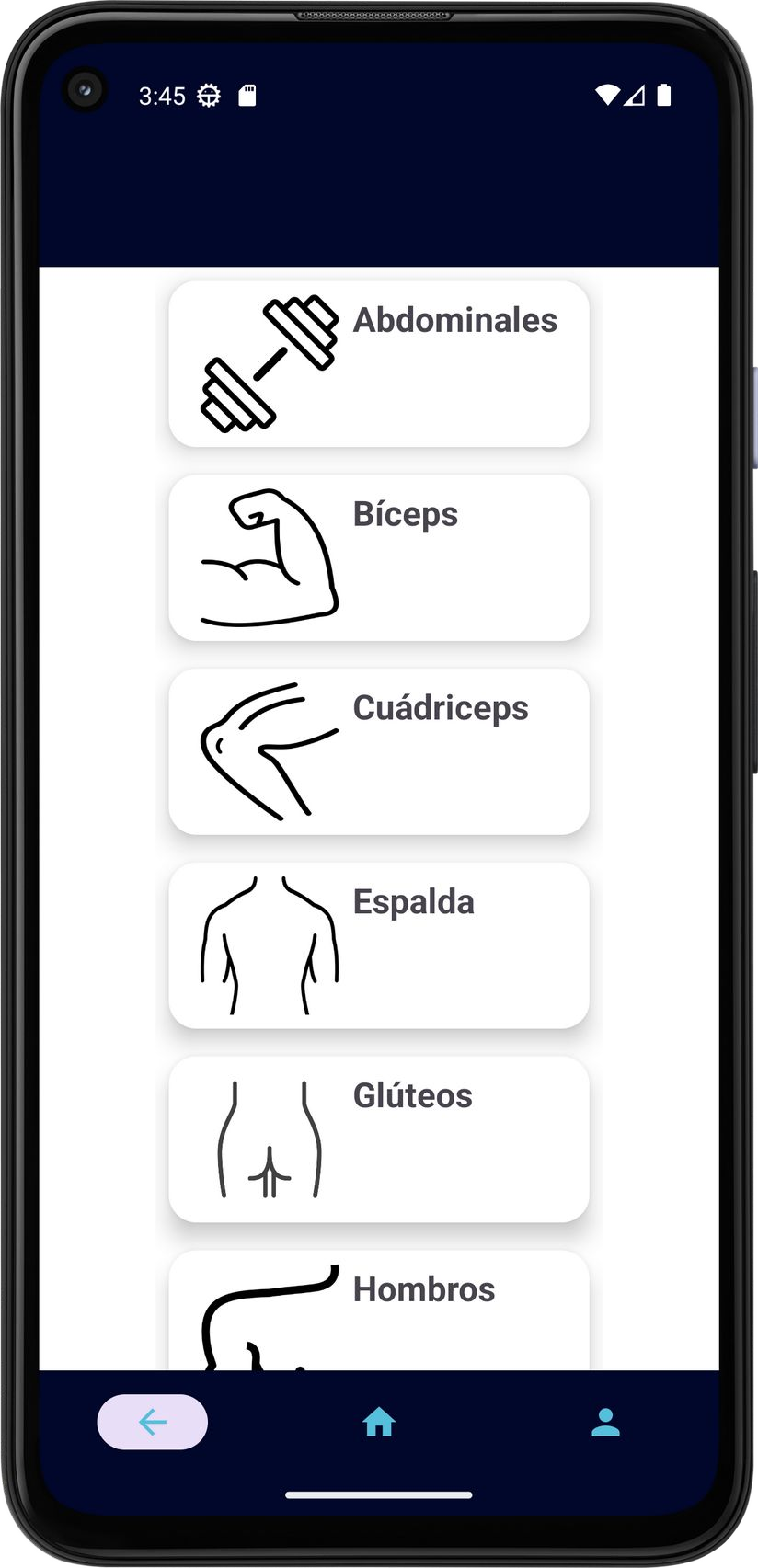Choose the Espalda card
The image size is (758, 1568).
pyautogui.click(x=379, y=945)
